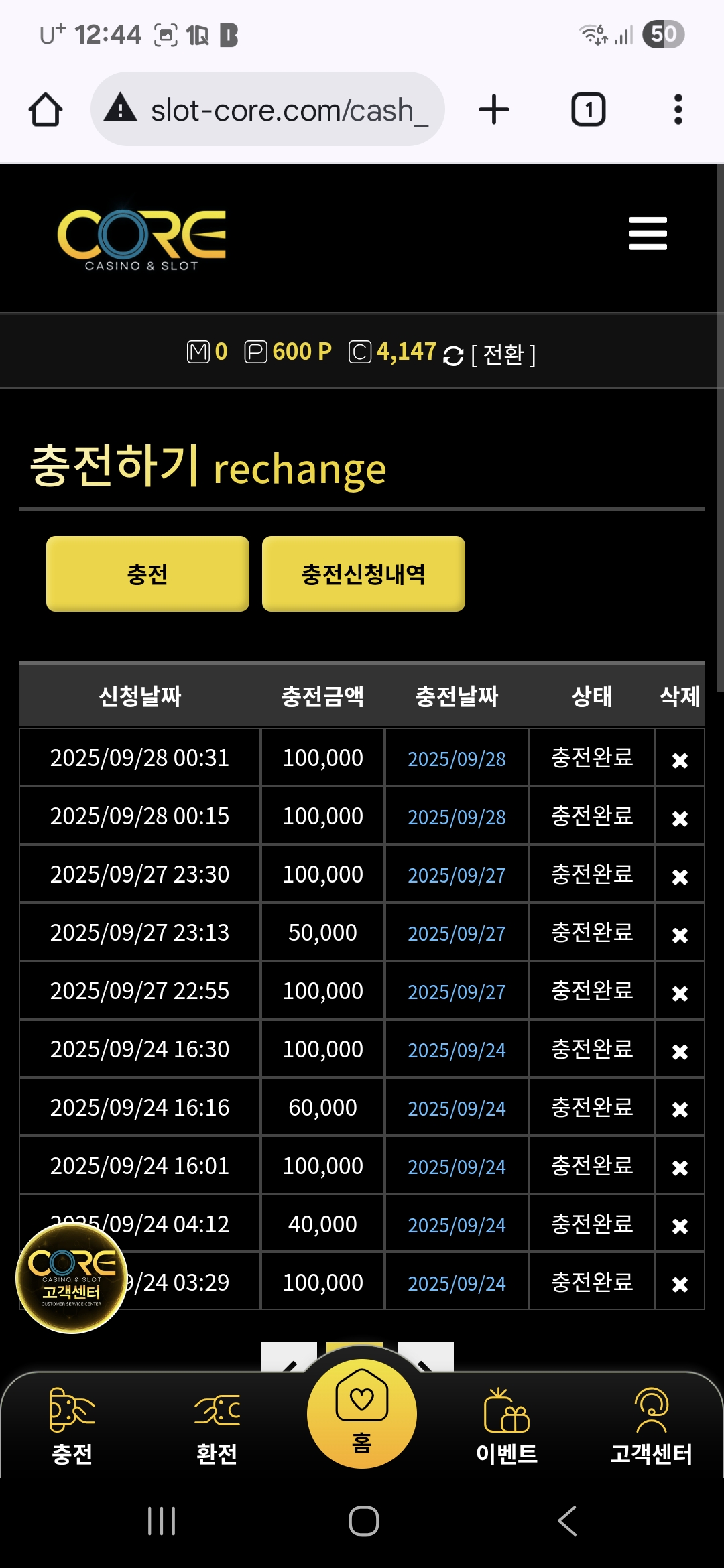Open the browser overflow menu

point(678,109)
